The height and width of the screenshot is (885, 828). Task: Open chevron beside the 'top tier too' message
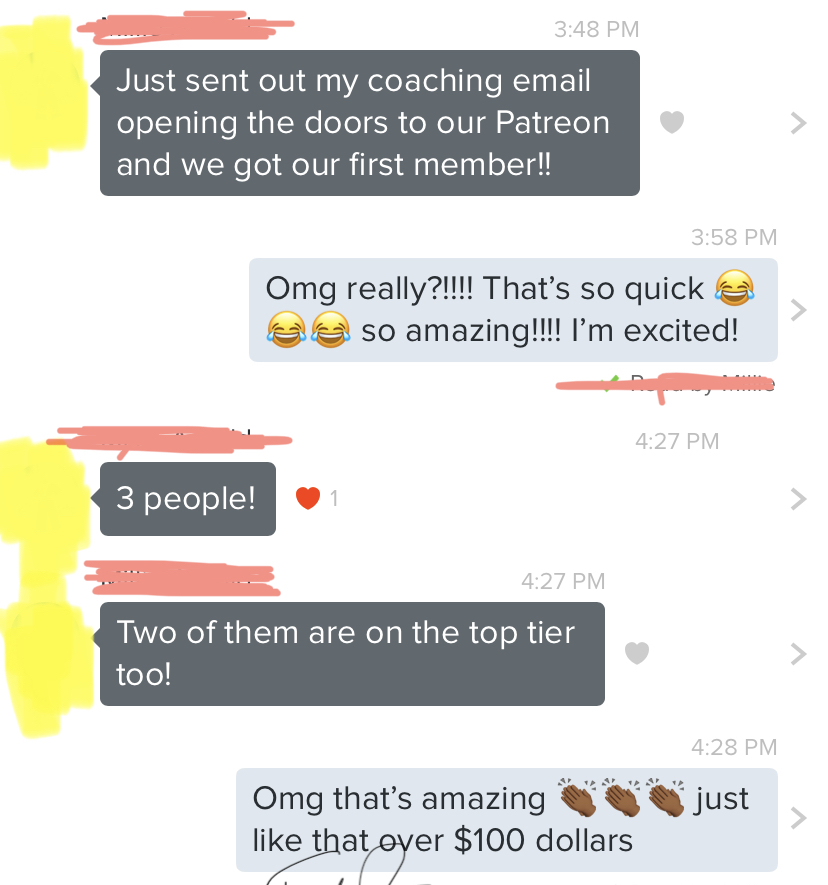coord(797,654)
